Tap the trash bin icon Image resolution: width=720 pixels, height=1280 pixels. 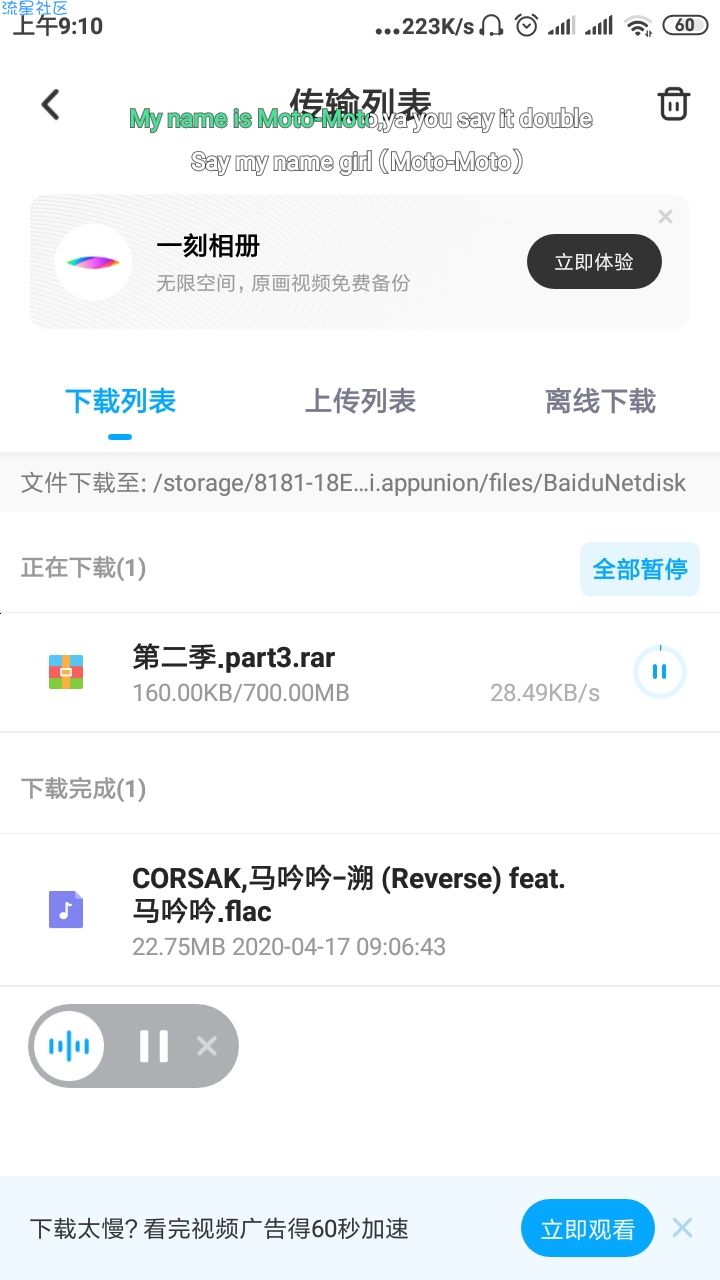click(x=673, y=104)
